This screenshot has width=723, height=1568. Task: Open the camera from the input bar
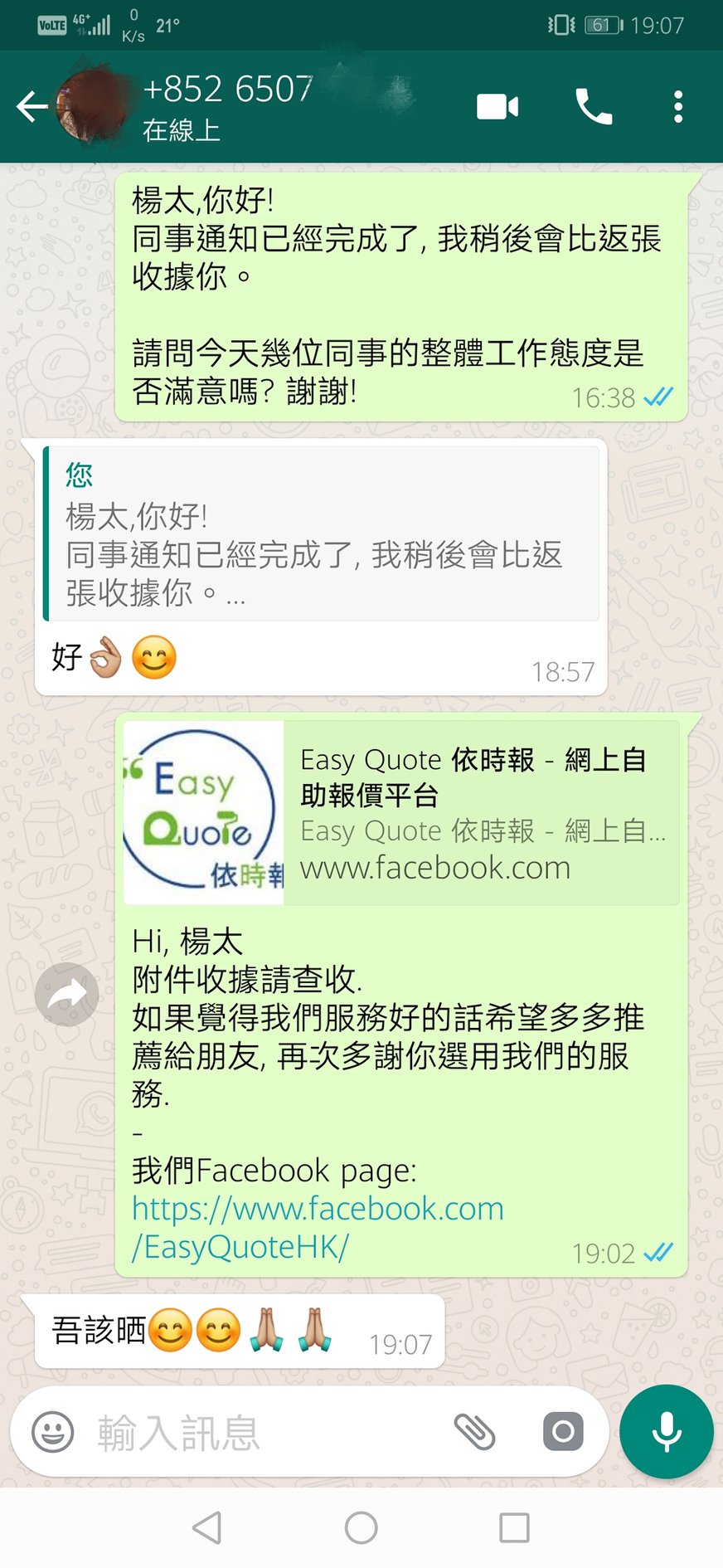[563, 1433]
